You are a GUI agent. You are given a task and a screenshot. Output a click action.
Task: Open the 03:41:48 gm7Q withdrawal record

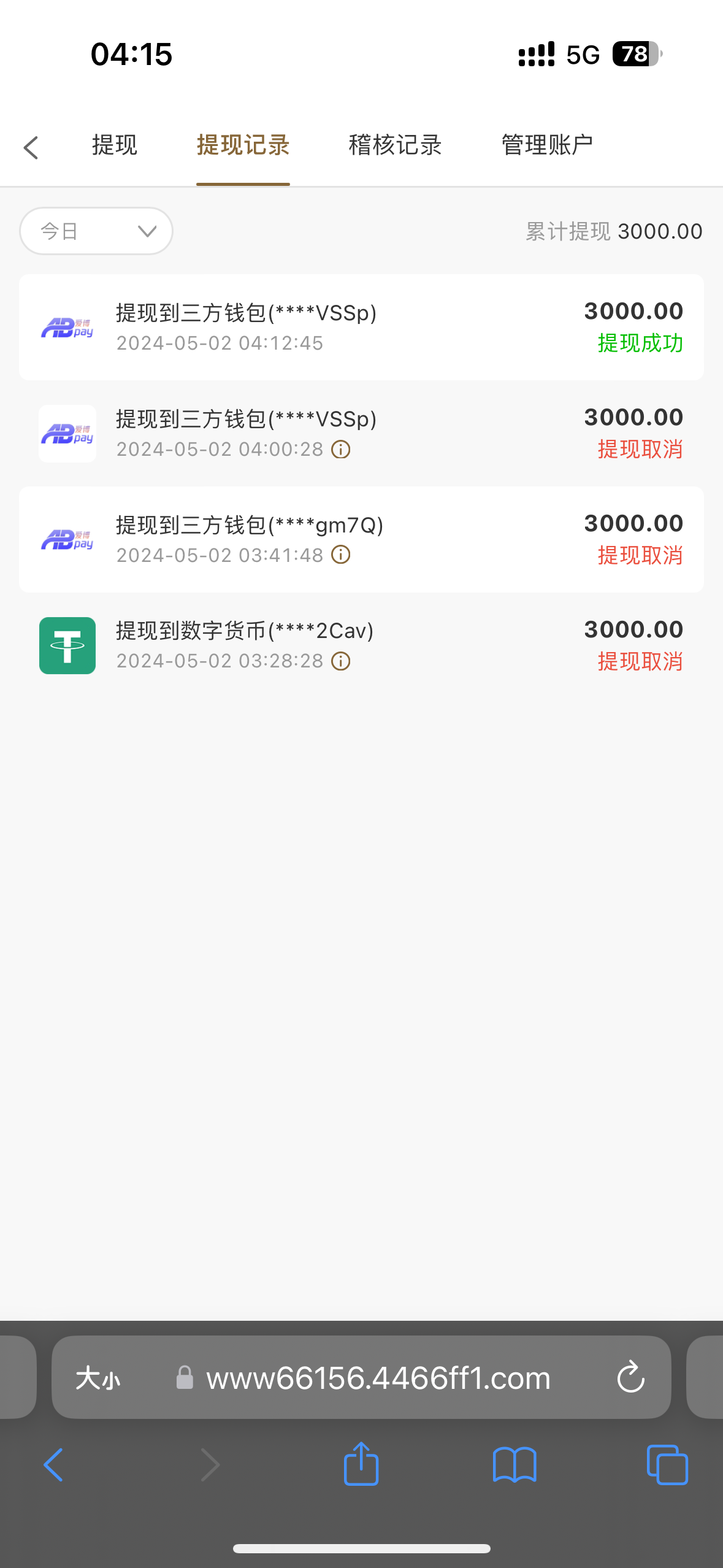pos(361,539)
